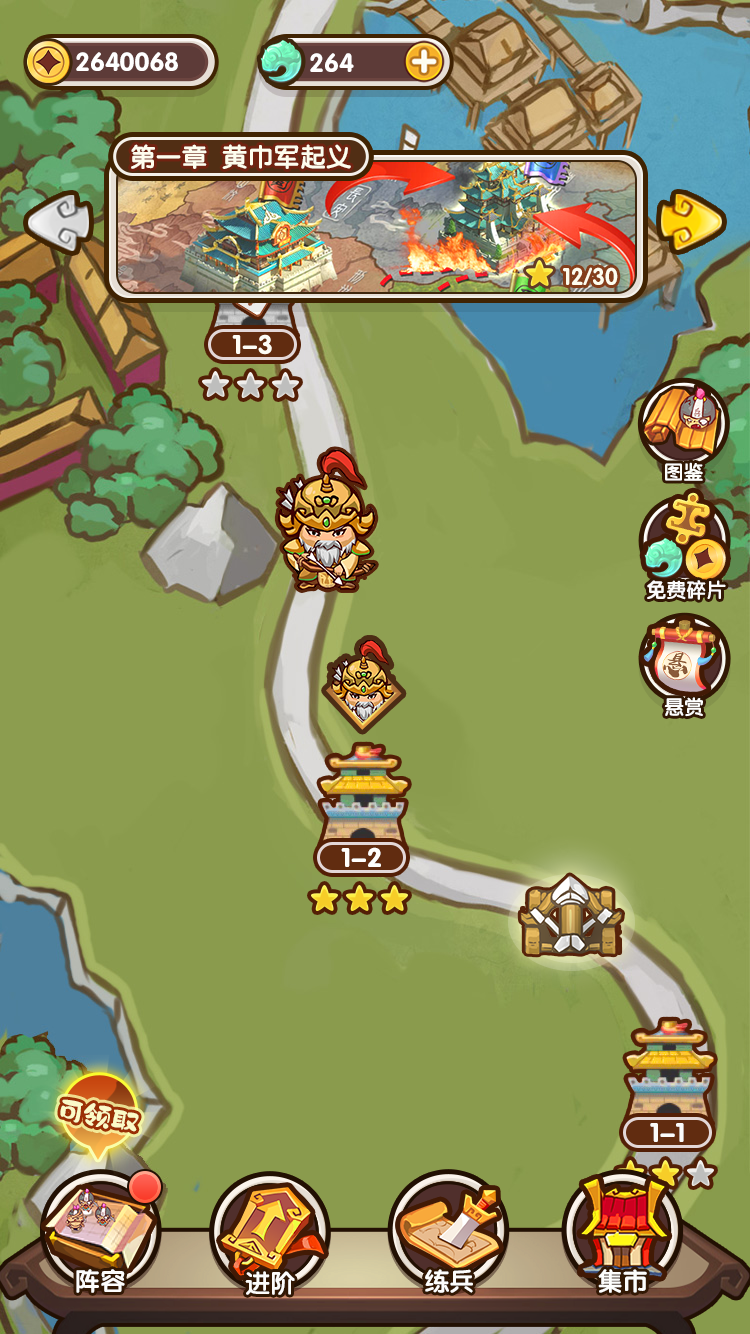The image size is (750, 1334).
Task: Add more jade currency with the plus button
Action: (424, 63)
